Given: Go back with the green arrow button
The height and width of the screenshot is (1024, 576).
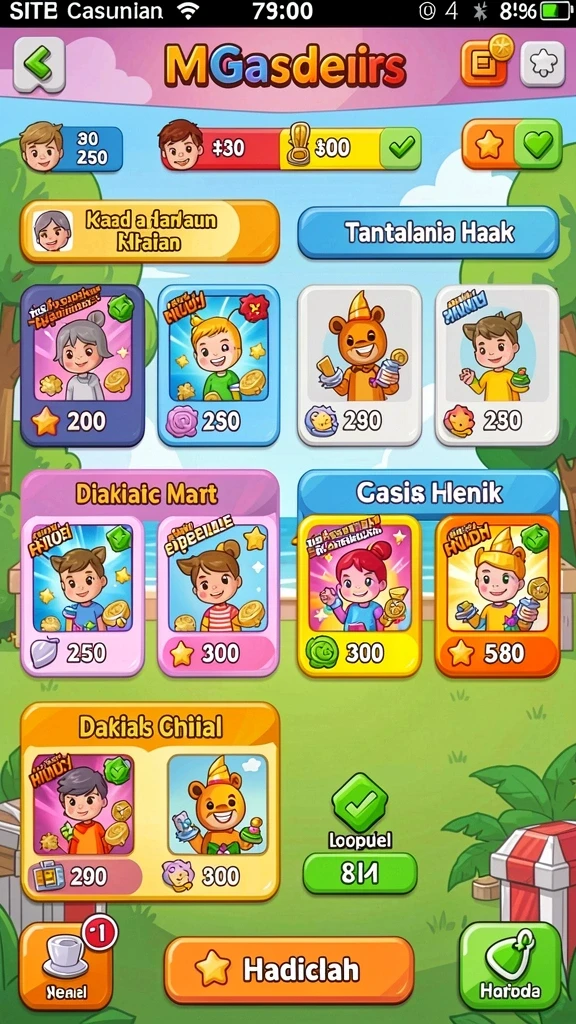Looking at the screenshot, I should [39, 63].
